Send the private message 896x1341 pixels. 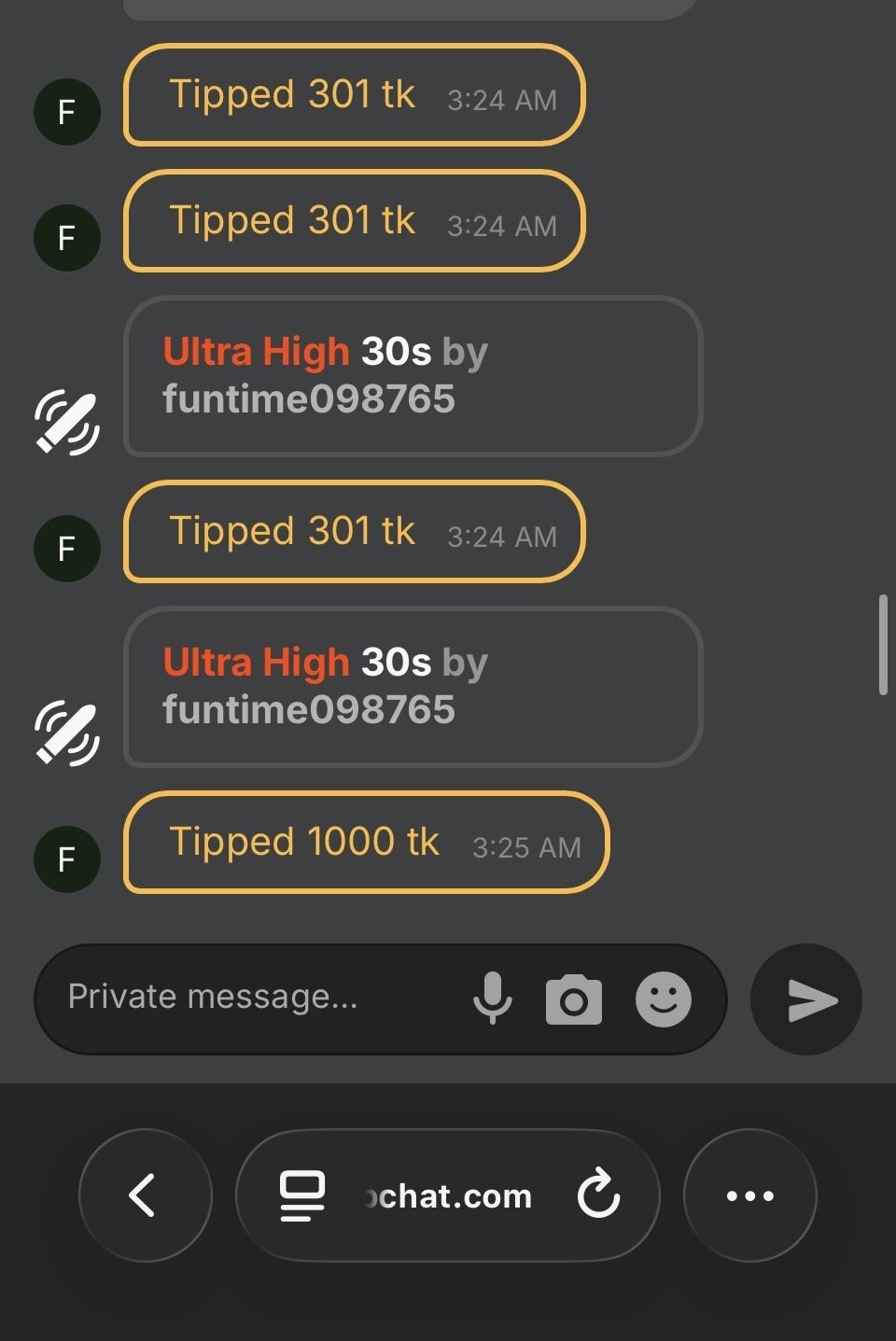(x=807, y=1000)
